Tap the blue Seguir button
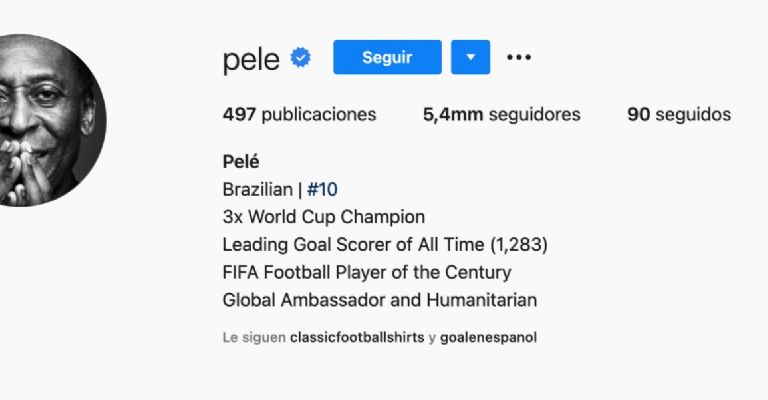Image resolution: width=768 pixels, height=400 pixels. (387, 57)
